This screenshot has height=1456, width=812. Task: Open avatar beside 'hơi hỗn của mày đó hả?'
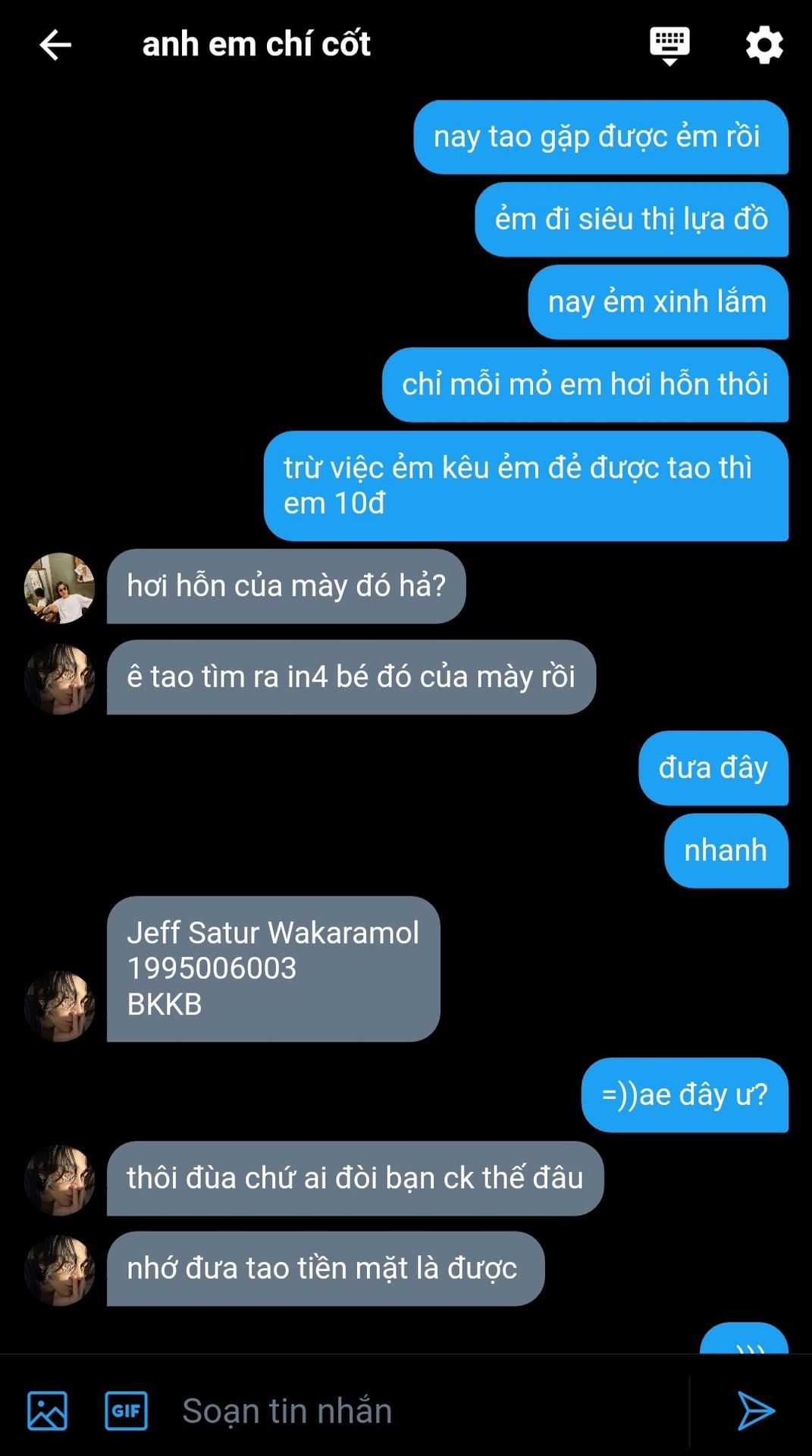60,588
